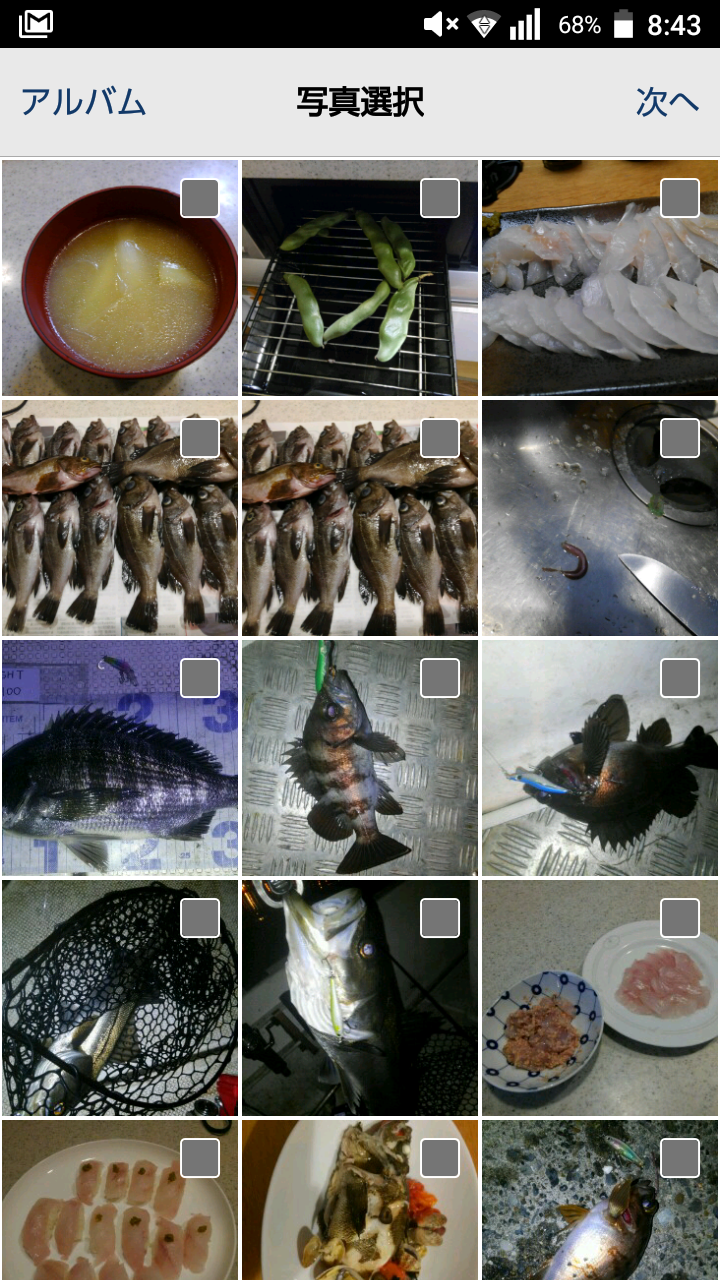Select the fish on gravel ground photo

click(600, 1200)
